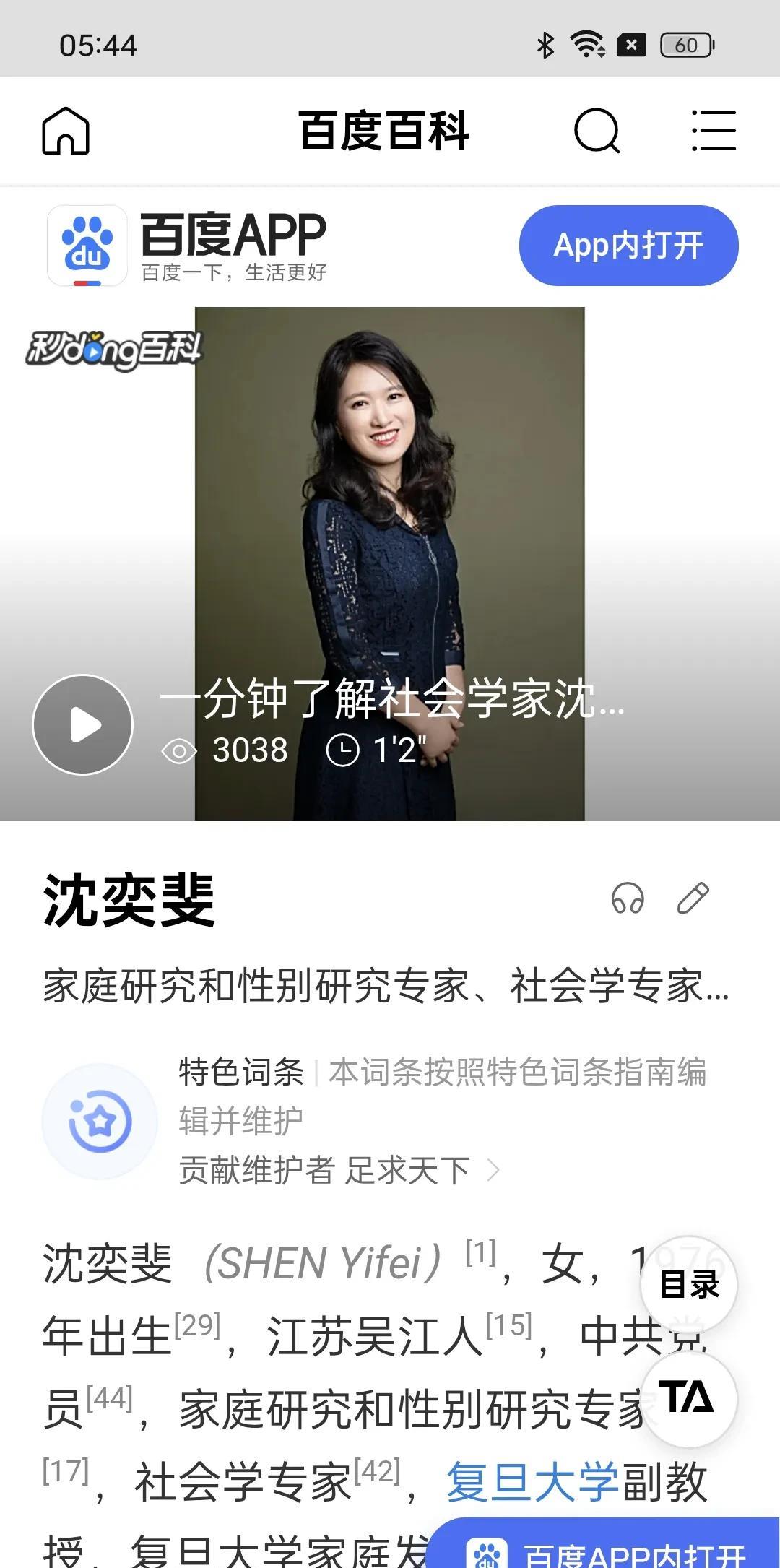Open reference [1] citation
Screen dimensions: 780x1568
[480, 1253]
